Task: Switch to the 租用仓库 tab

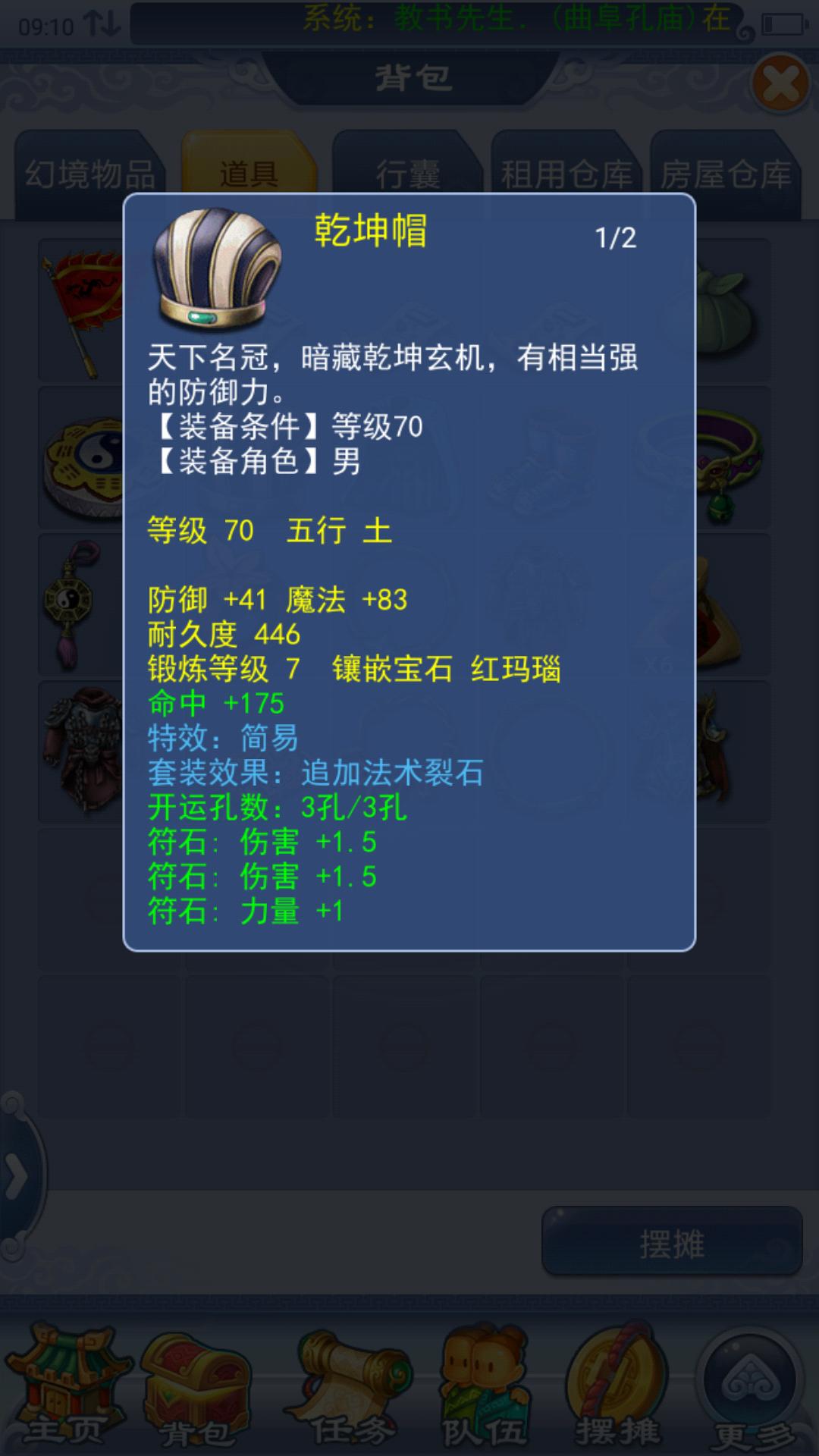Action: tap(566, 174)
